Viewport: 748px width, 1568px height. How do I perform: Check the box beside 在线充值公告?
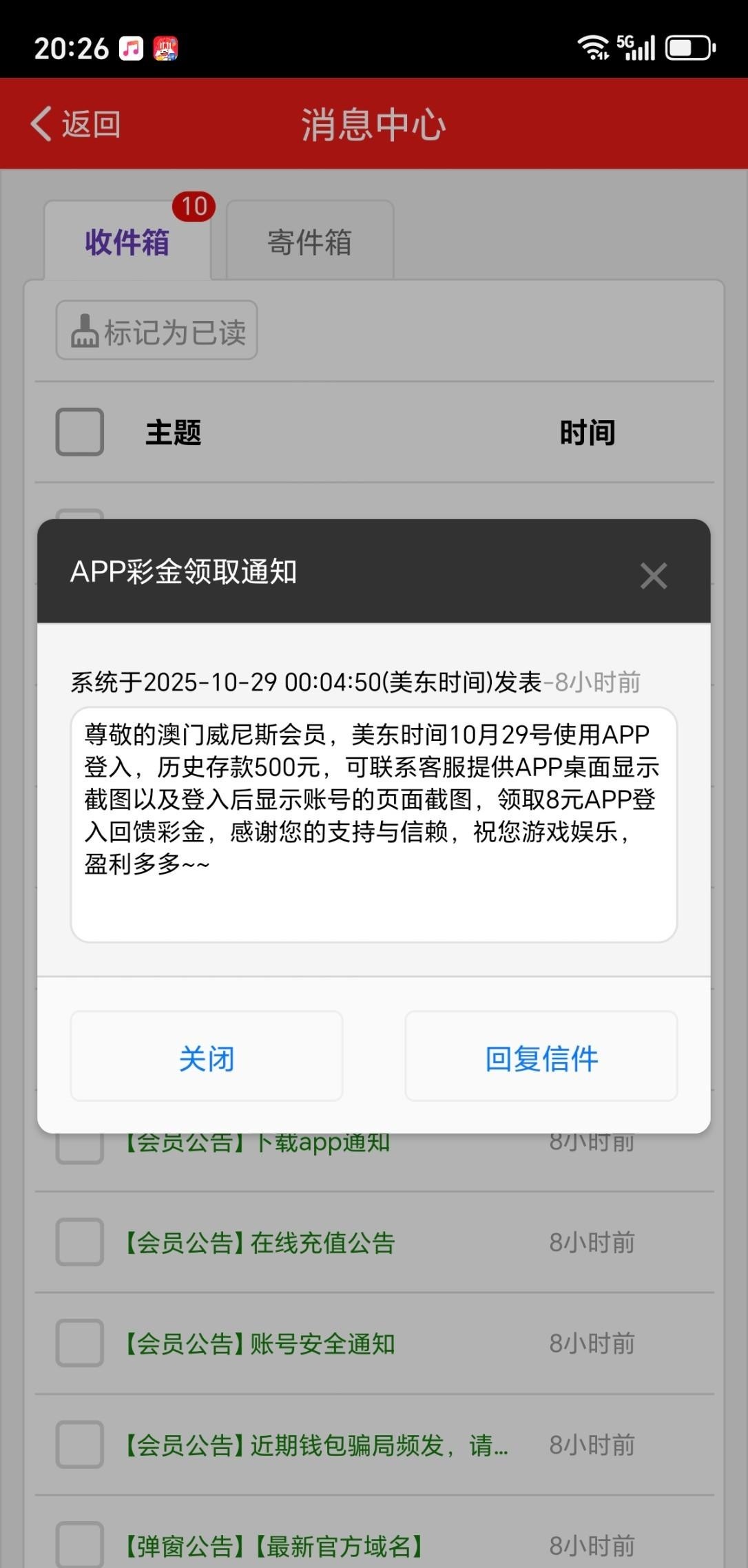(x=80, y=1242)
